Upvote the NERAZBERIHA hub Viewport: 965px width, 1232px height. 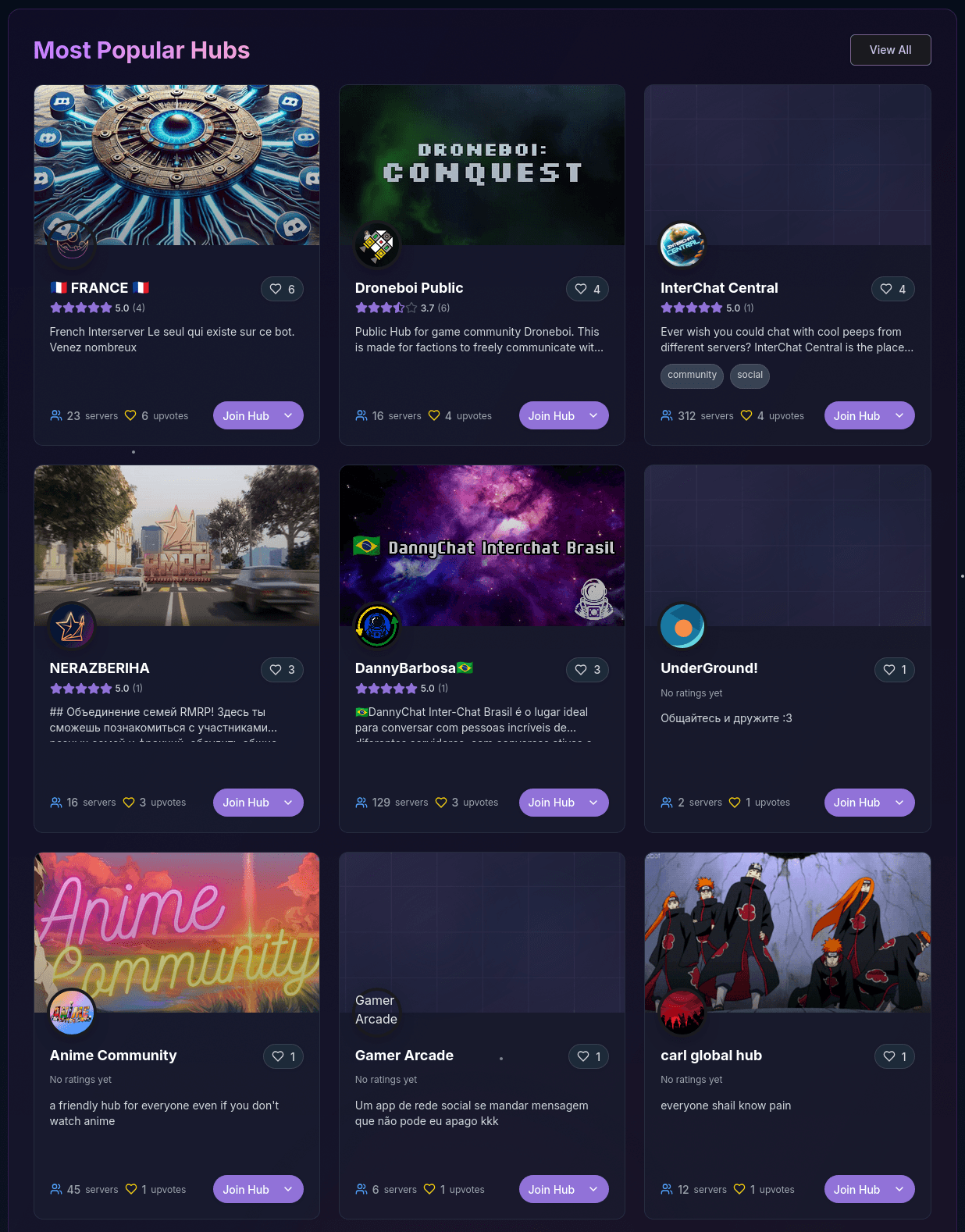point(282,670)
